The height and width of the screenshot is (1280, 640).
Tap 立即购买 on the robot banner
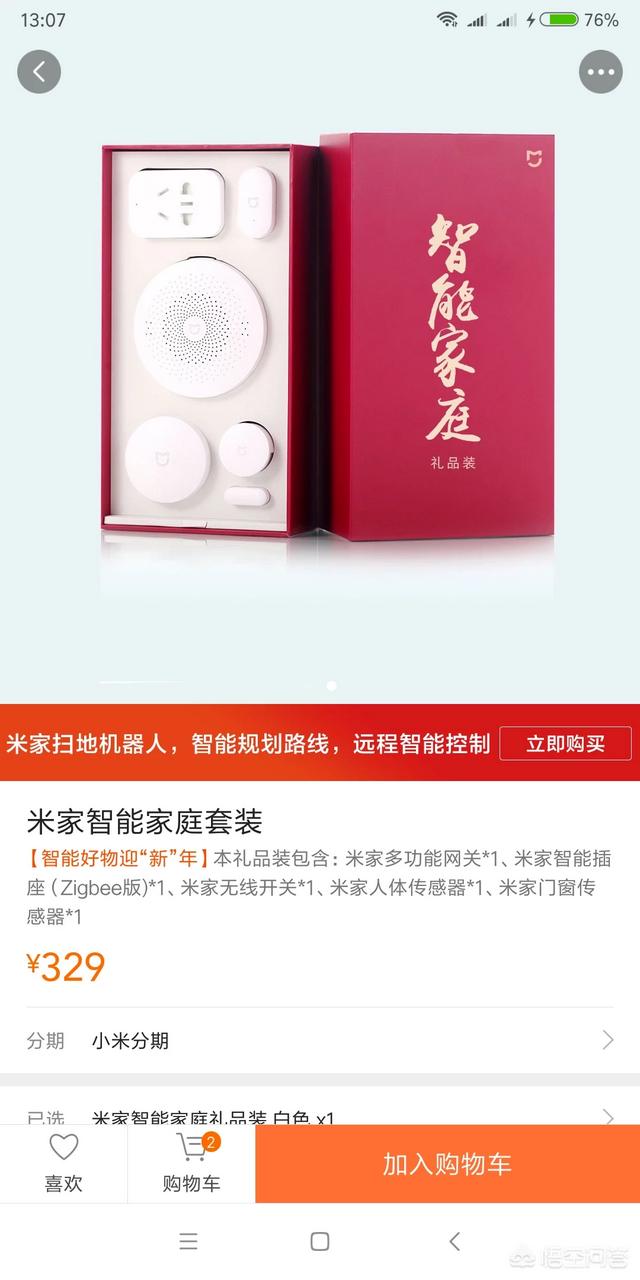pos(566,744)
